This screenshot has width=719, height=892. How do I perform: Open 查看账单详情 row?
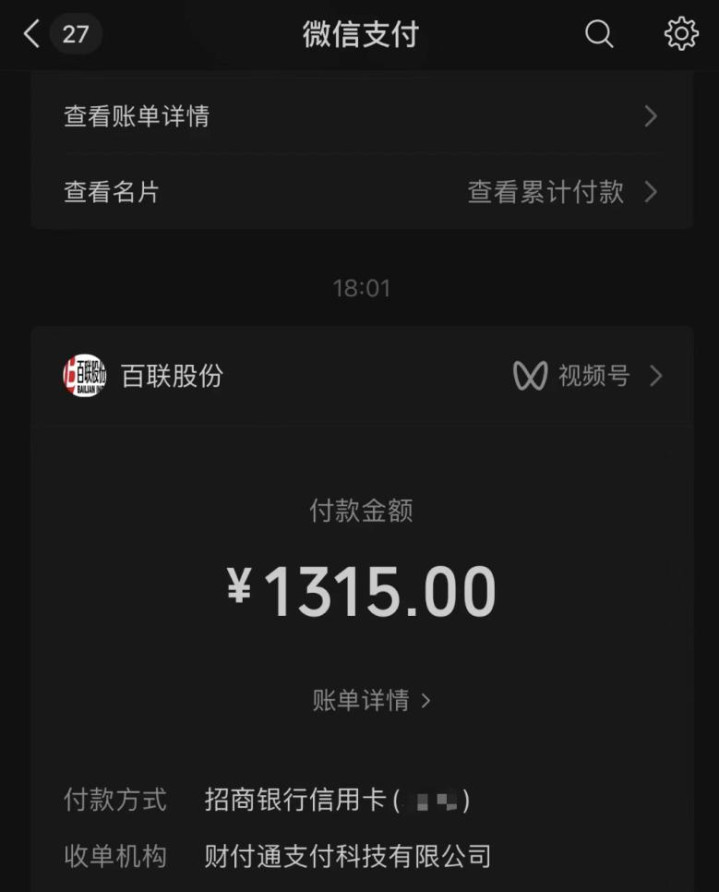pos(360,116)
